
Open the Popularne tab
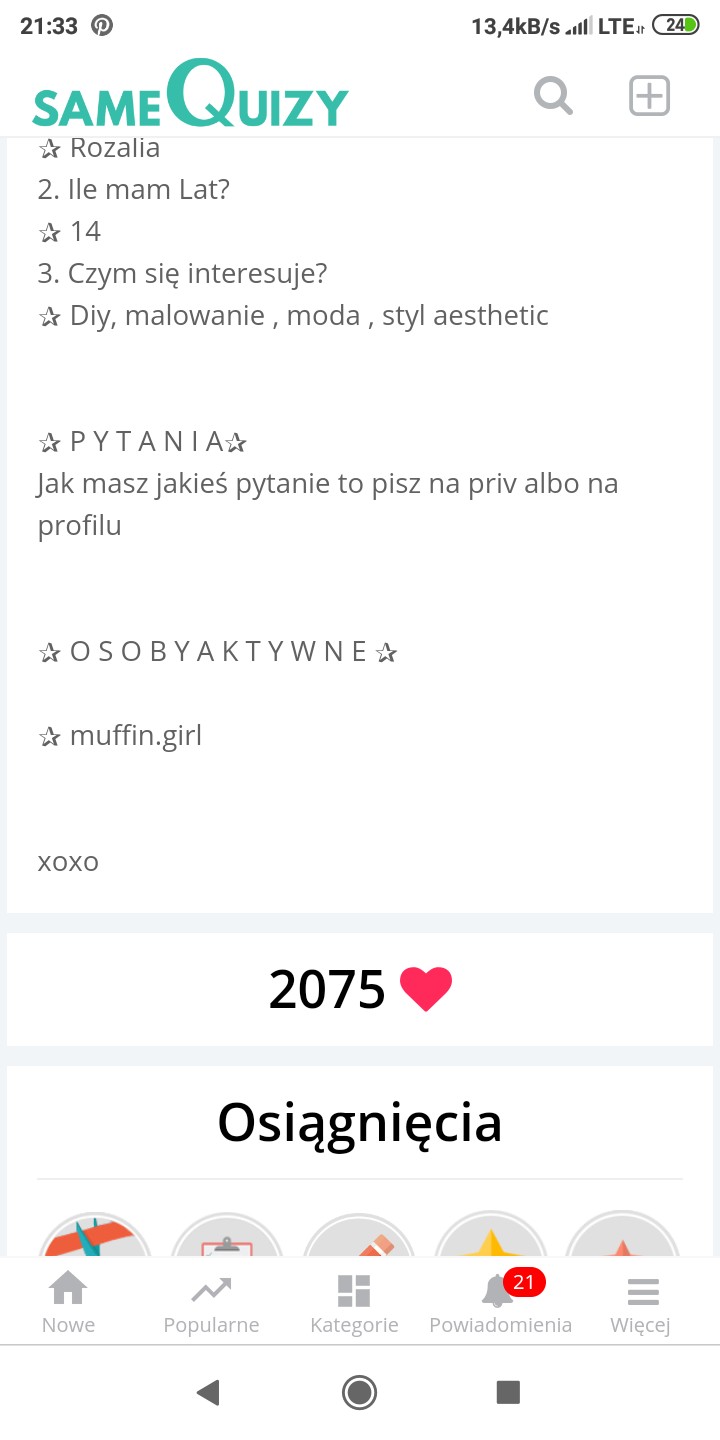point(211,1302)
